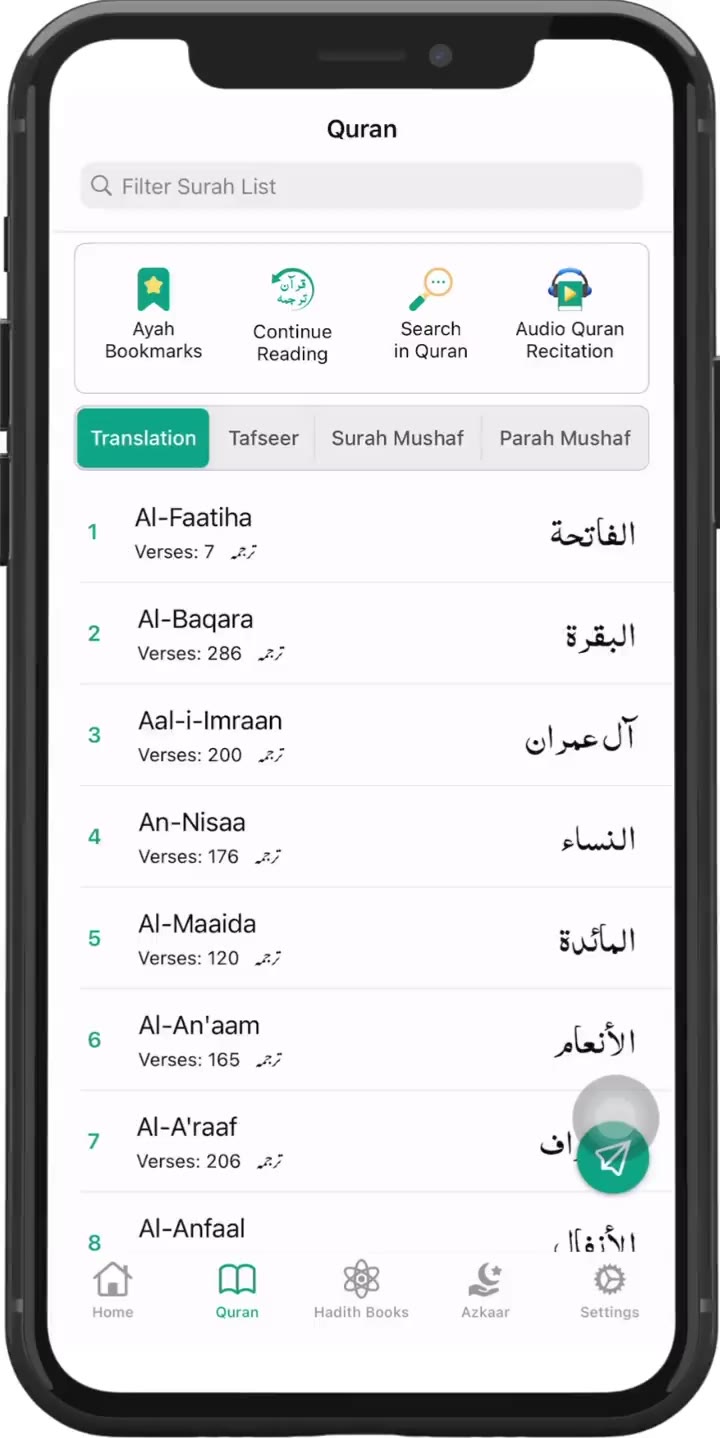Switch to the Tafseer tab
Viewport: 720px width, 1438px height.
coord(263,438)
